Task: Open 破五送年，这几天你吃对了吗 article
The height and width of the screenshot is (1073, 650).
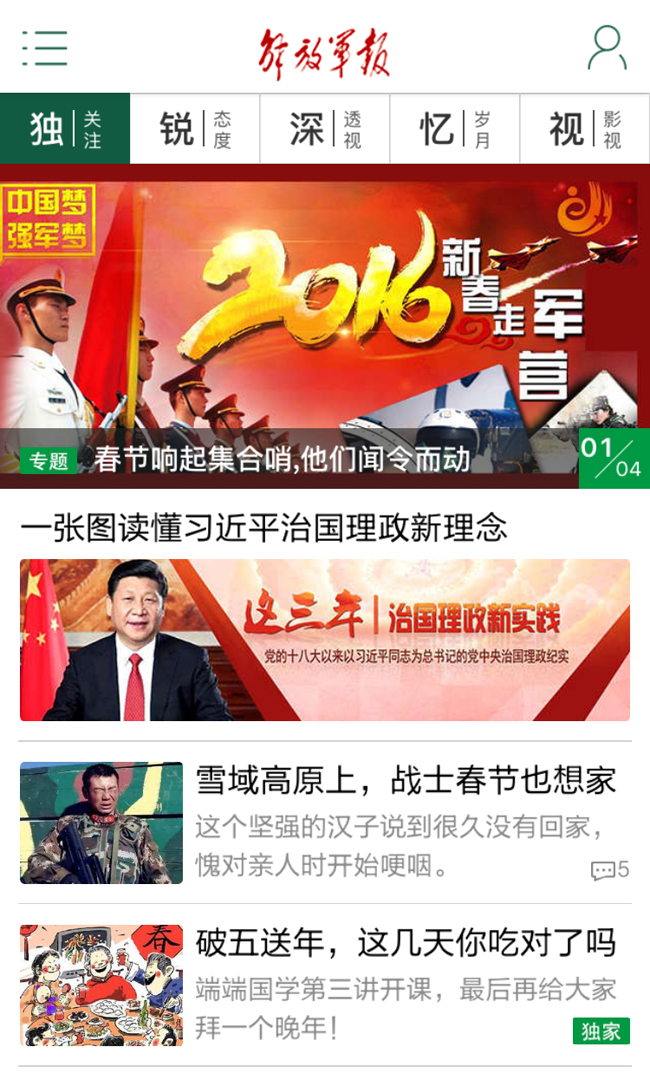Action: coord(405,943)
